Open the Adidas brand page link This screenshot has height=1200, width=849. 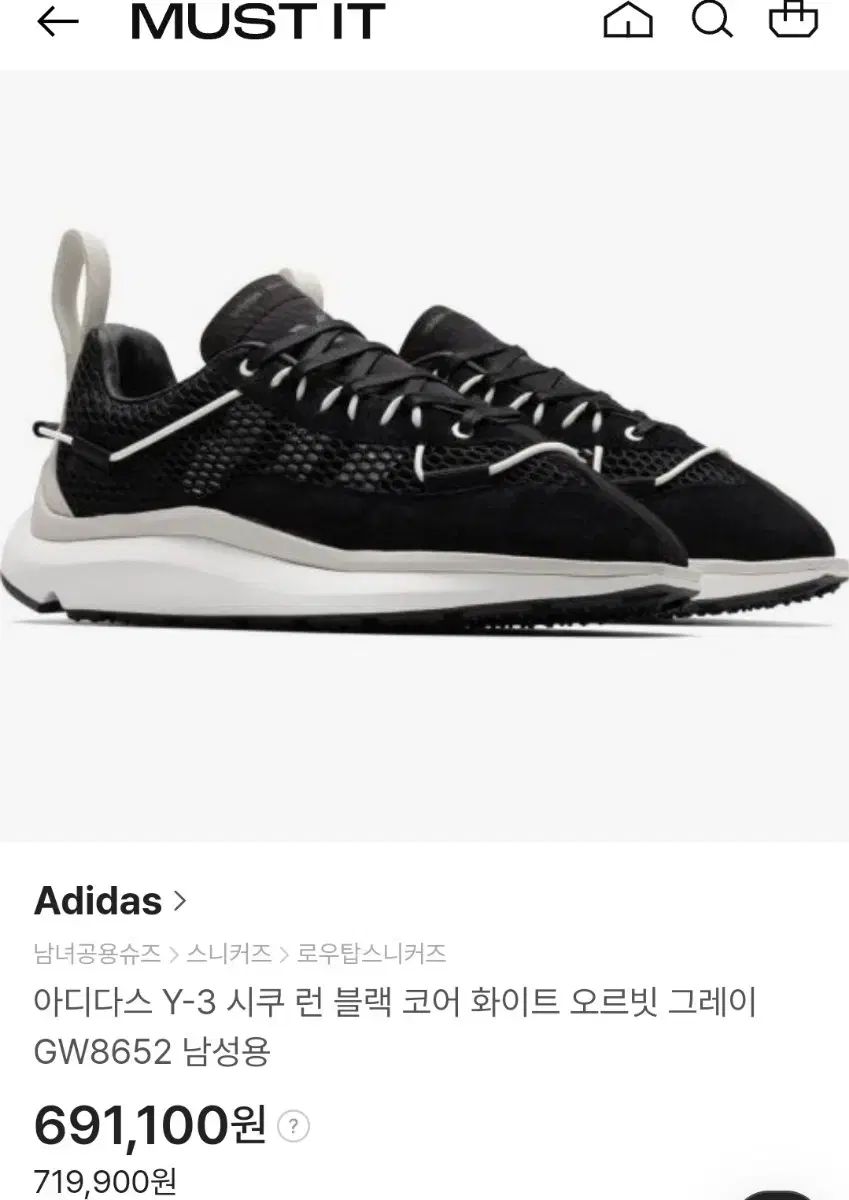point(110,901)
